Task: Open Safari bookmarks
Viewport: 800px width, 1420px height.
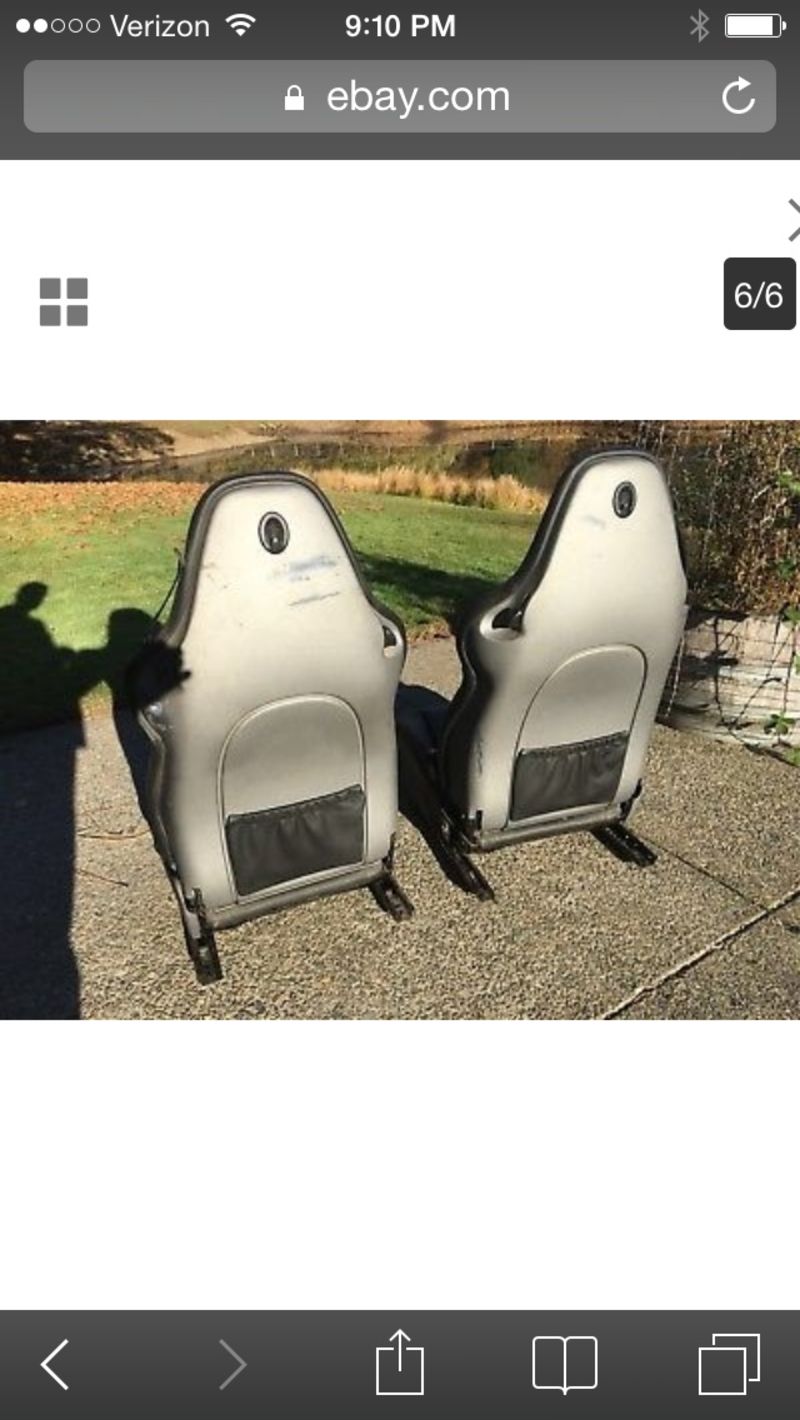Action: [x=565, y=1364]
